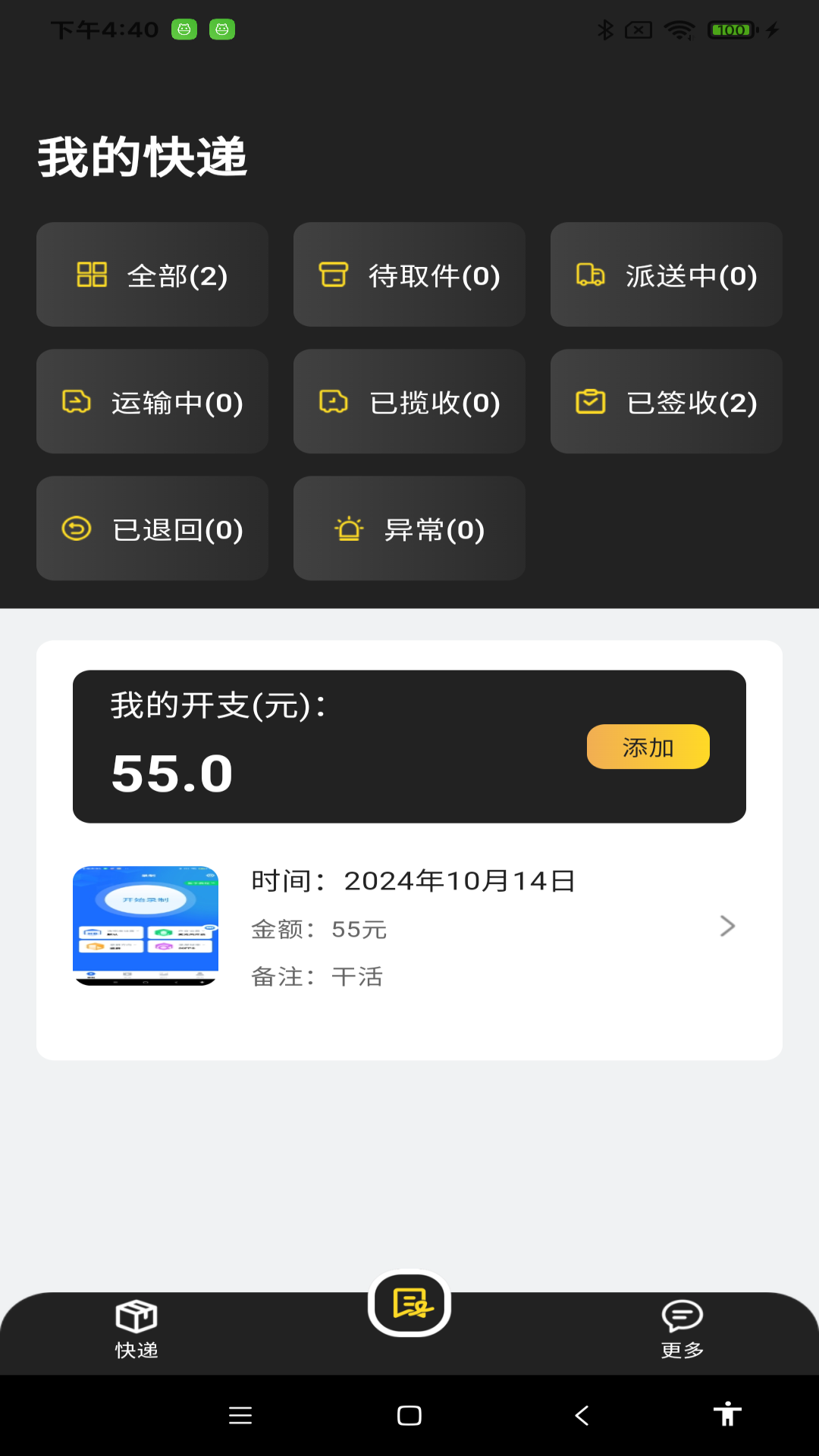Click the 已揽收 pickup icon

tap(334, 402)
